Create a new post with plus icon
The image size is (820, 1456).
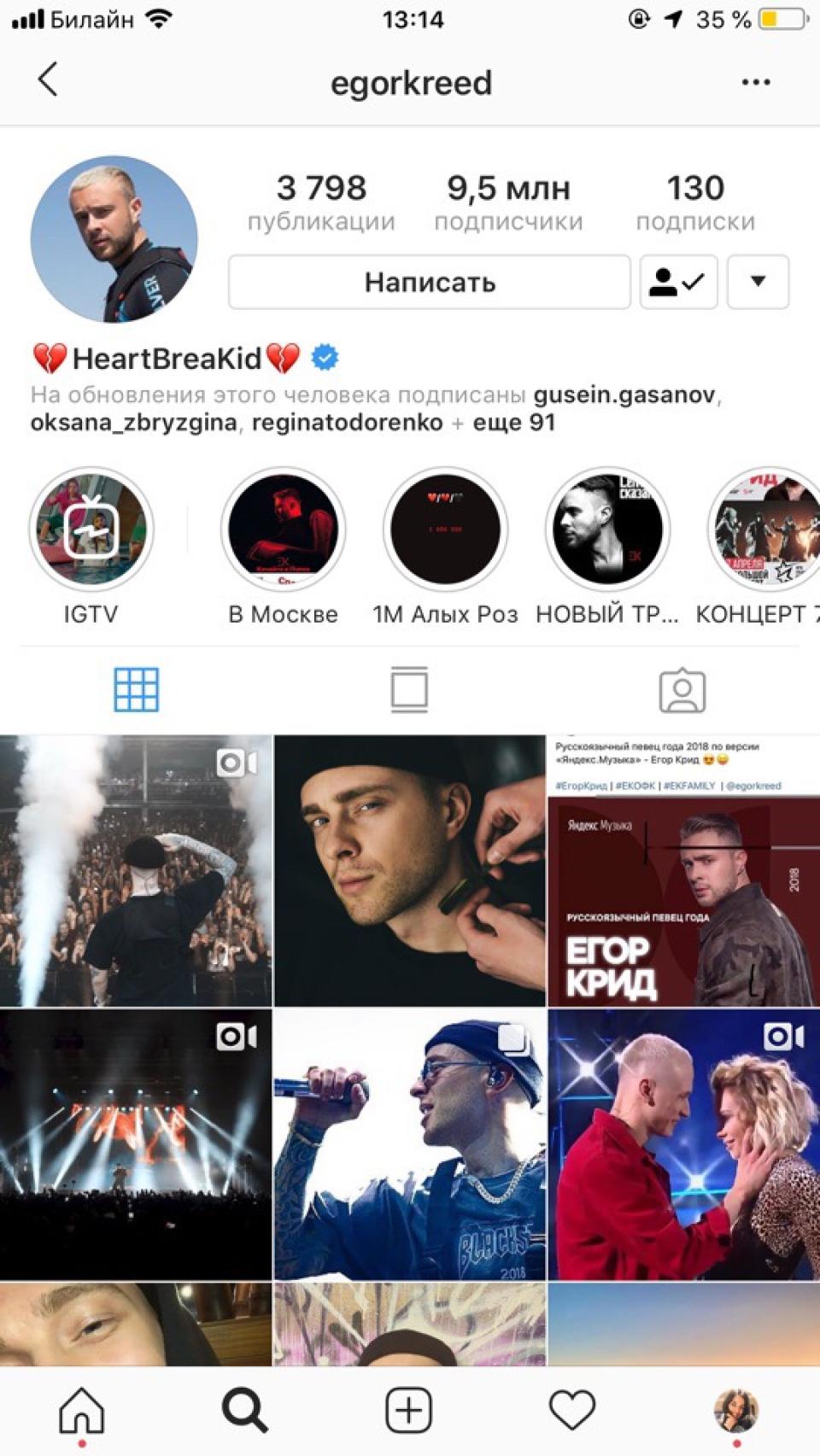(408, 1409)
